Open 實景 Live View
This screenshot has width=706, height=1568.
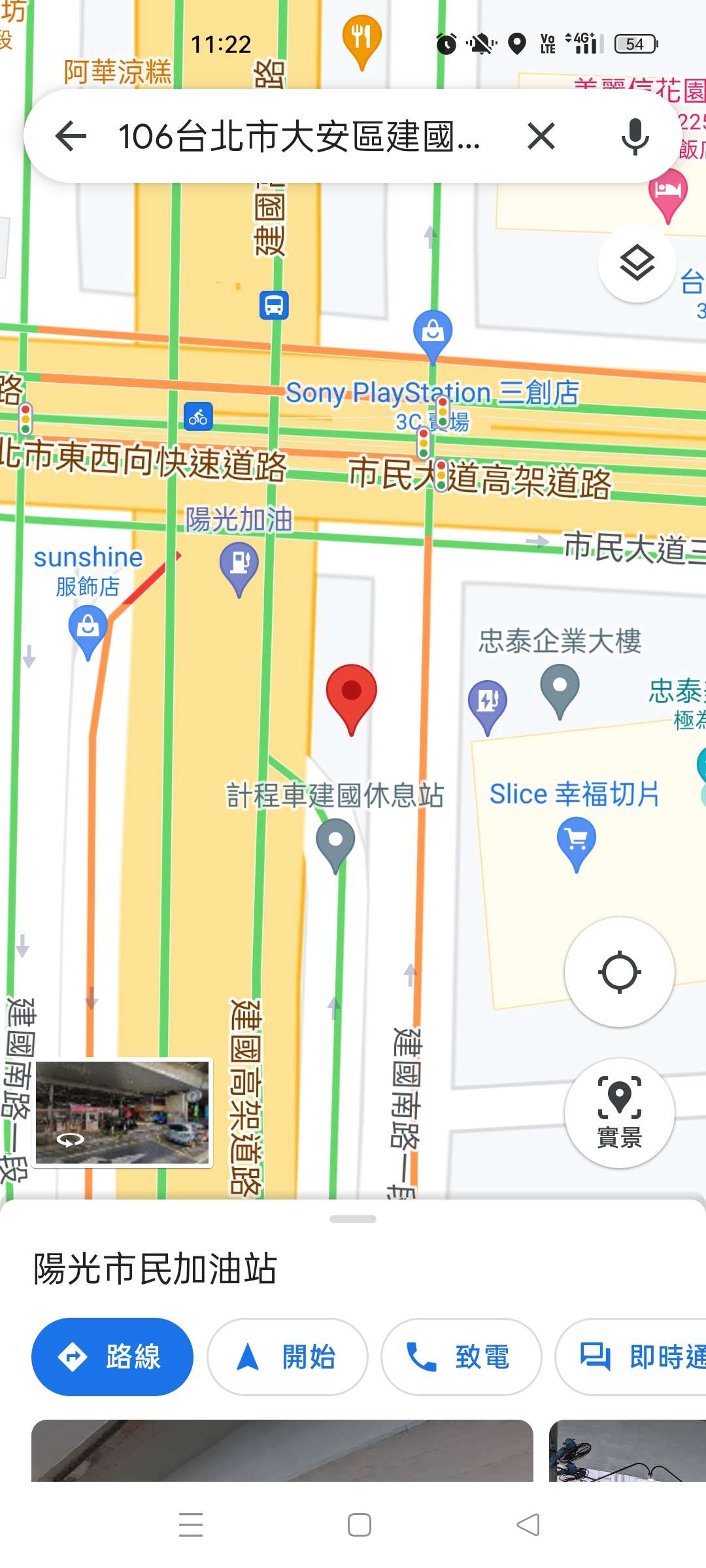pos(619,1113)
